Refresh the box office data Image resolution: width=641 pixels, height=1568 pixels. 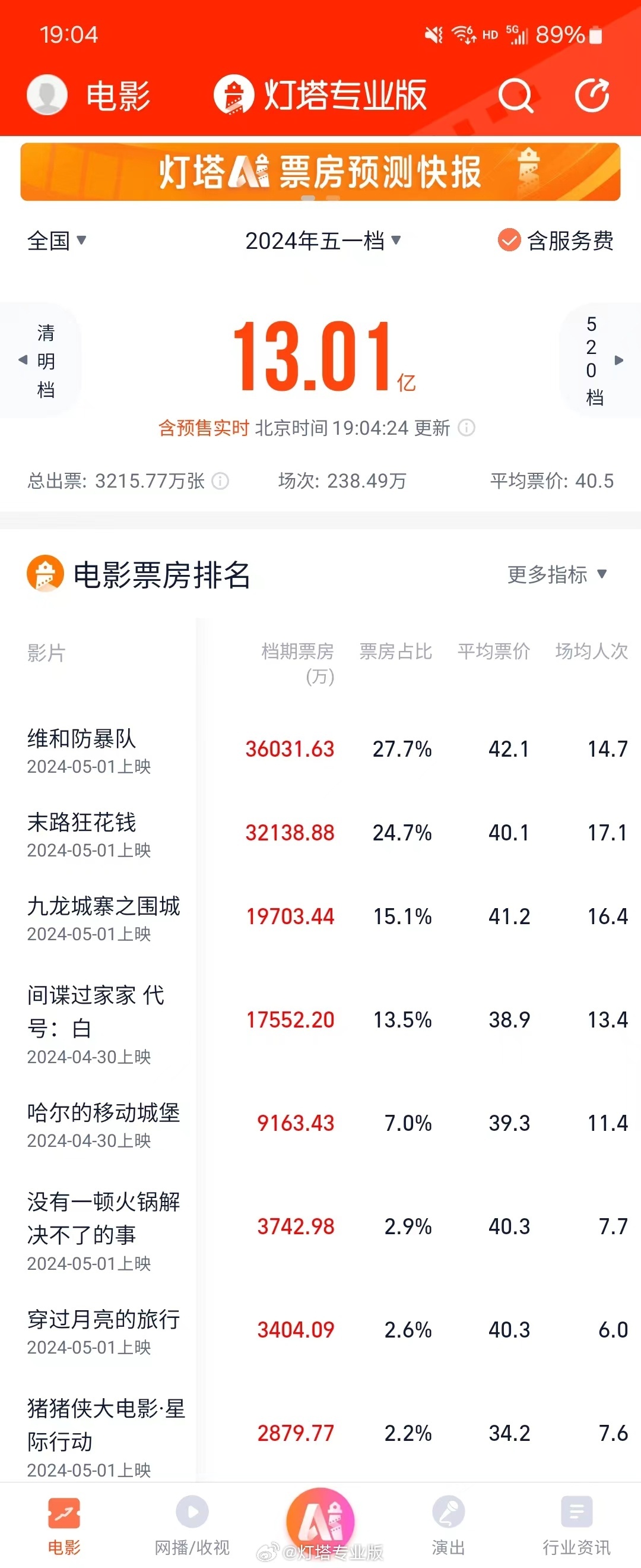tap(592, 96)
